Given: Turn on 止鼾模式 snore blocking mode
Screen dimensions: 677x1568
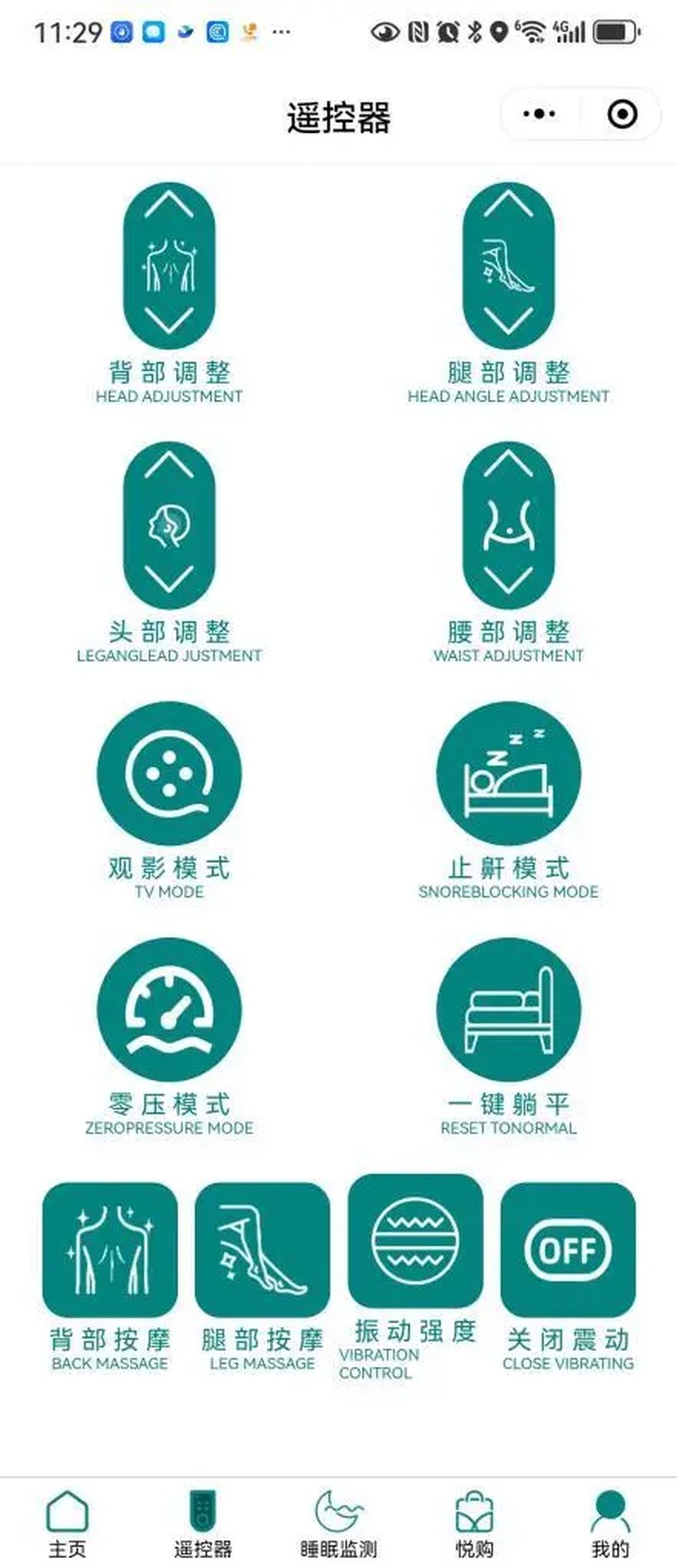Looking at the screenshot, I should (509, 773).
